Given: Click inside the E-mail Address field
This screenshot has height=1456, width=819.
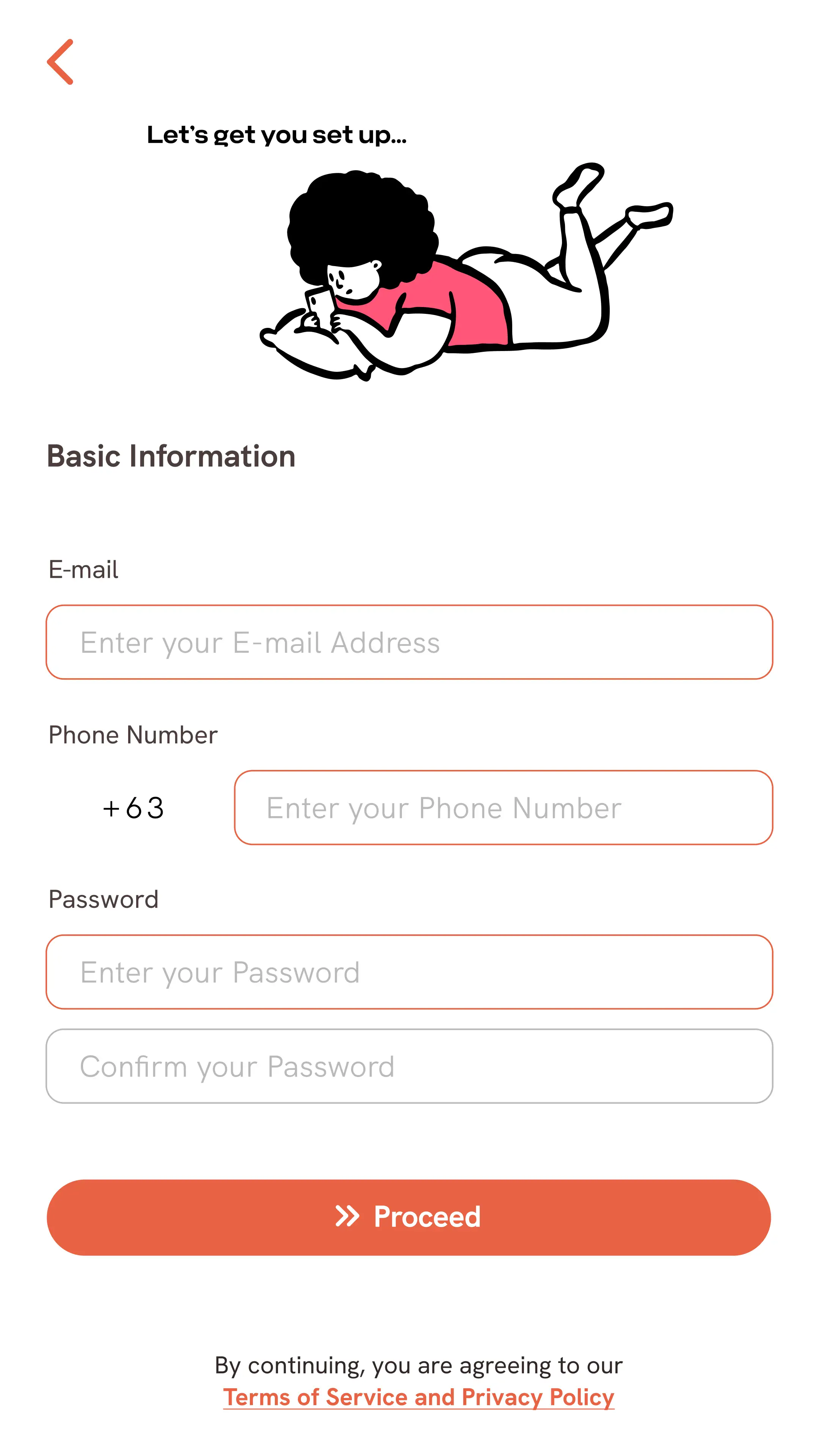Looking at the screenshot, I should coord(409,643).
